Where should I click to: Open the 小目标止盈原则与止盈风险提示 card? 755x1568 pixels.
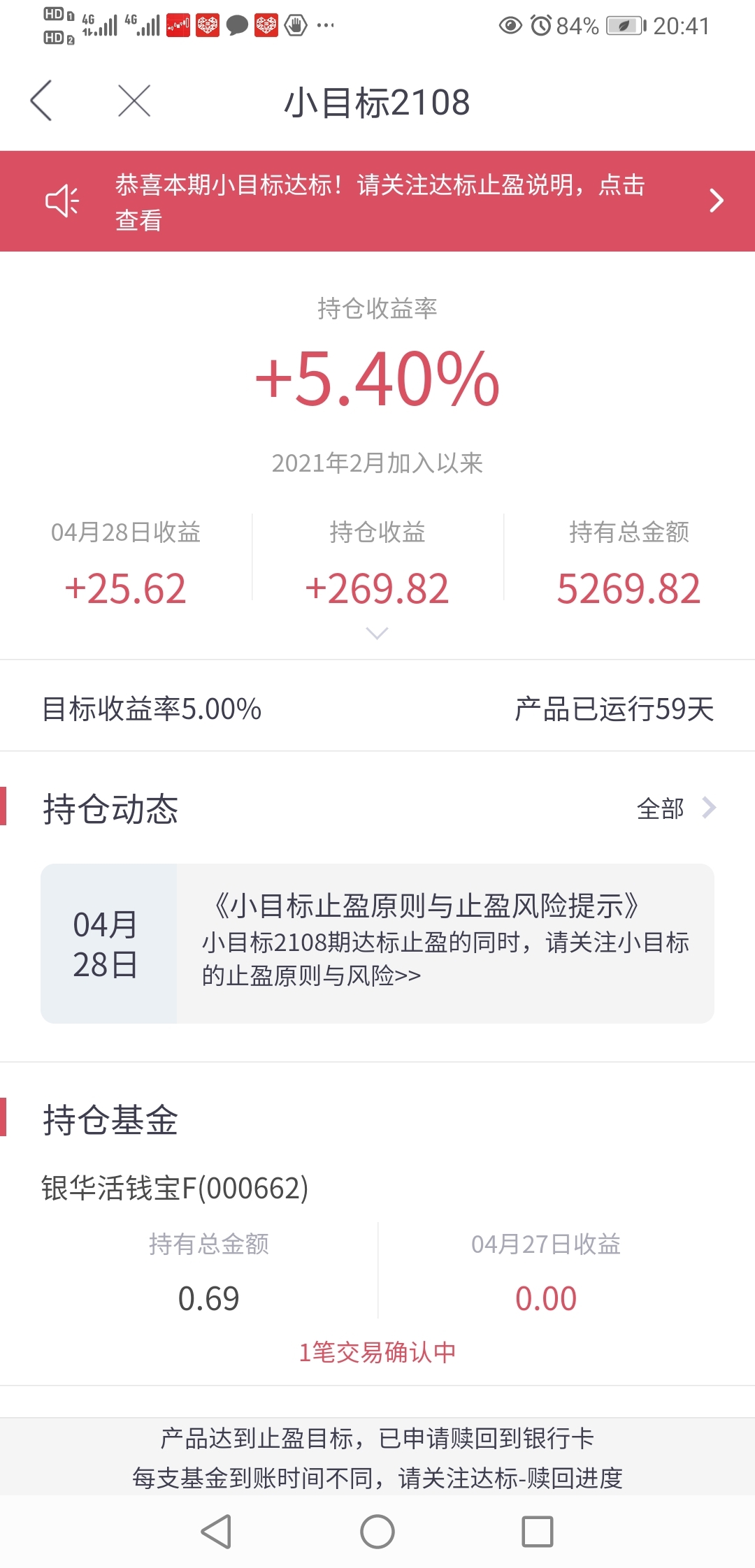tap(377, 943)
